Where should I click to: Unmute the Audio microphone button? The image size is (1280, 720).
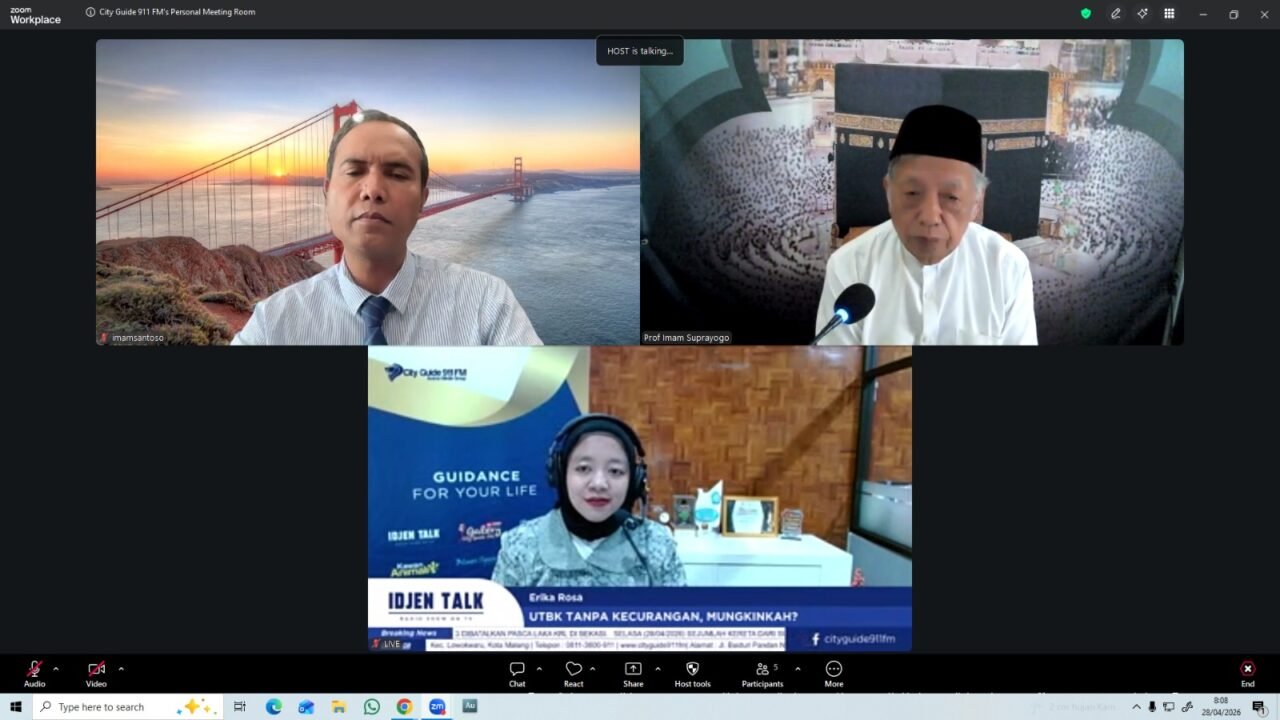(x=34, y=672)
